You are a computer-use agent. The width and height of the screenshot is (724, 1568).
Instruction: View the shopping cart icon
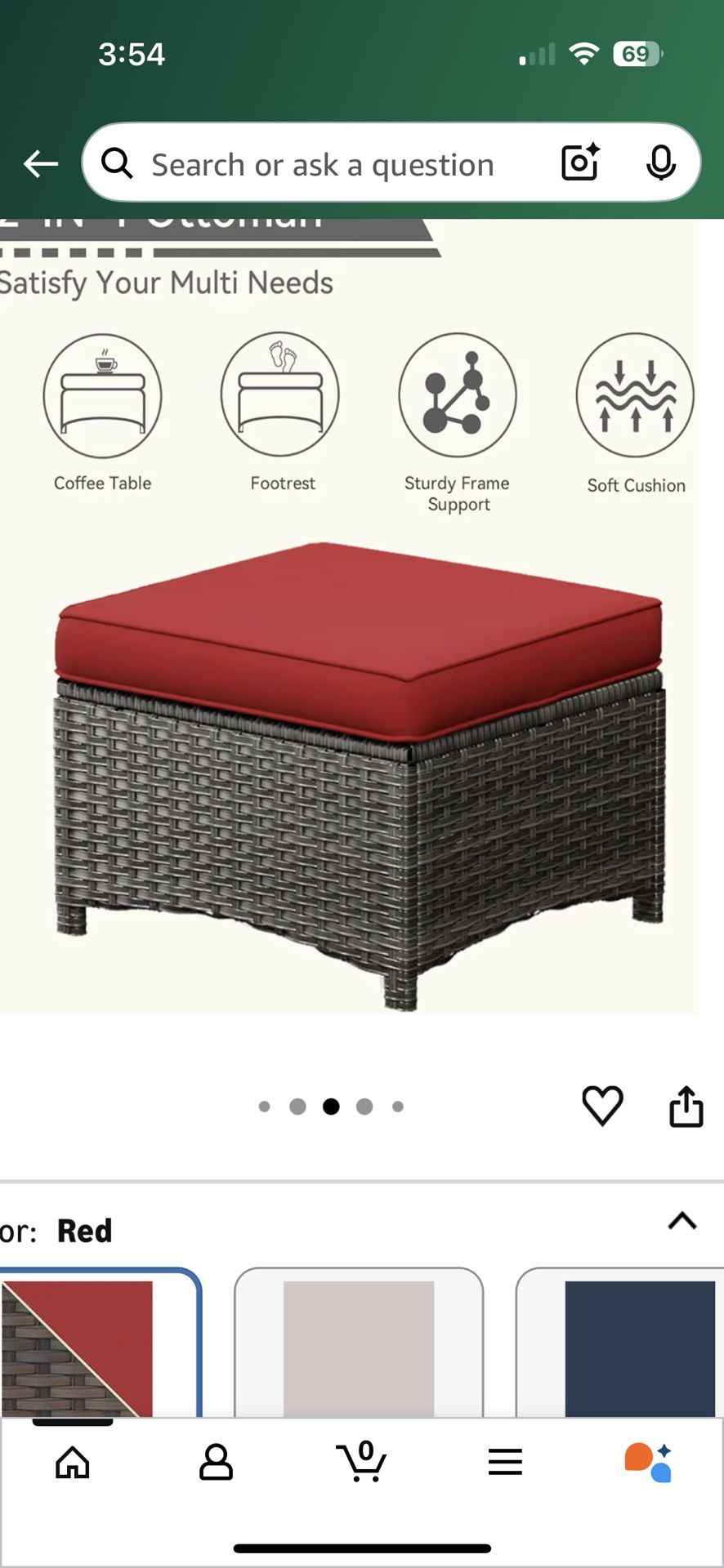(362, 1462)
